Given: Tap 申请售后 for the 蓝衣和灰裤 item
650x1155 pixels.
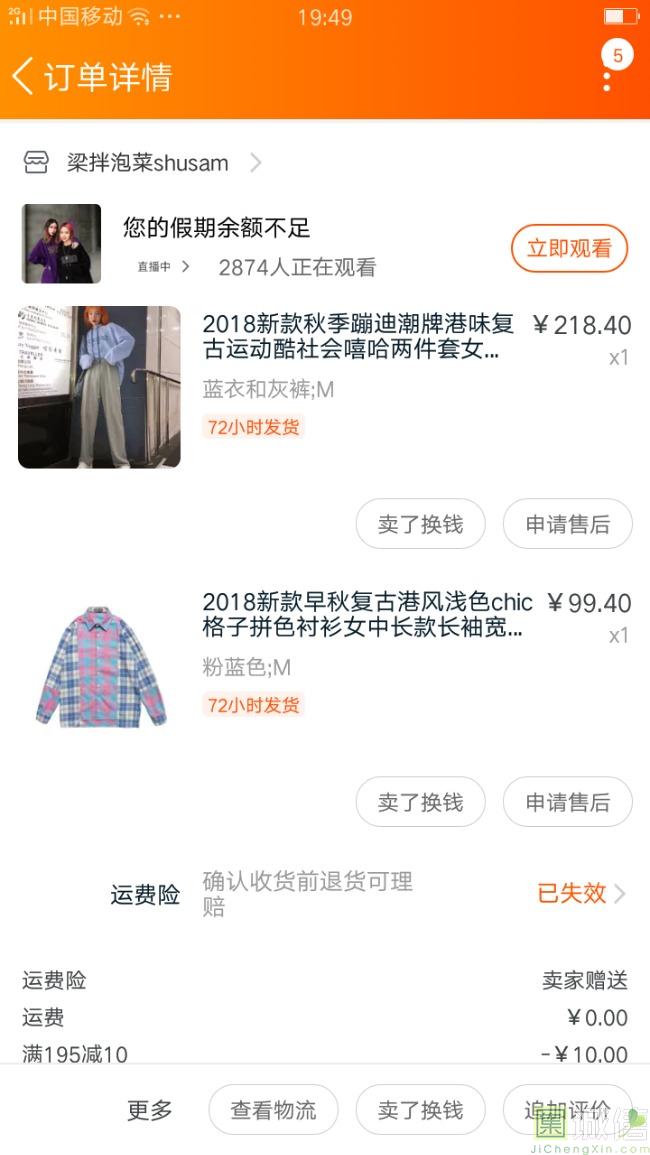Looking at the screenshot, I should coord(567,524).
